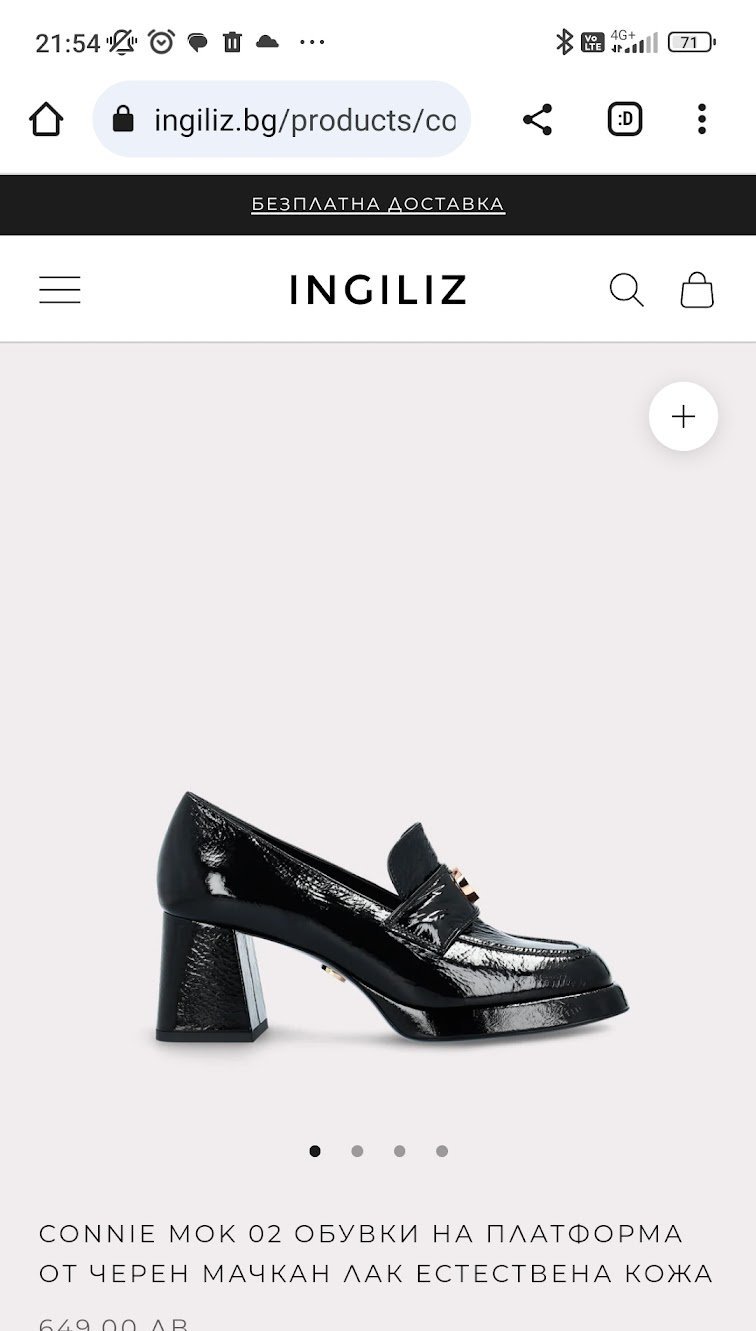
Task: Open the БЕЗПЛАТНА ДОСТАВКА link
Action: 378,204
